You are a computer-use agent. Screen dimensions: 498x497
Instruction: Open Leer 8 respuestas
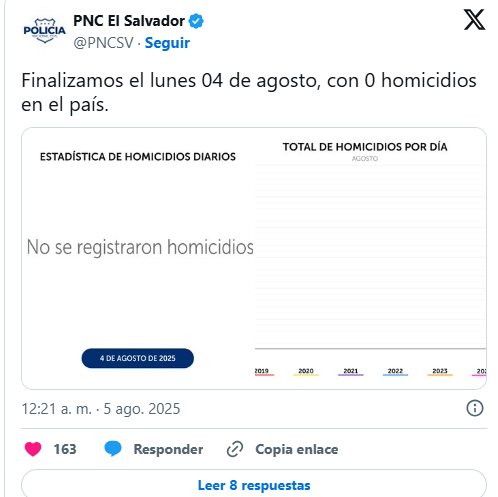[254, 485]
